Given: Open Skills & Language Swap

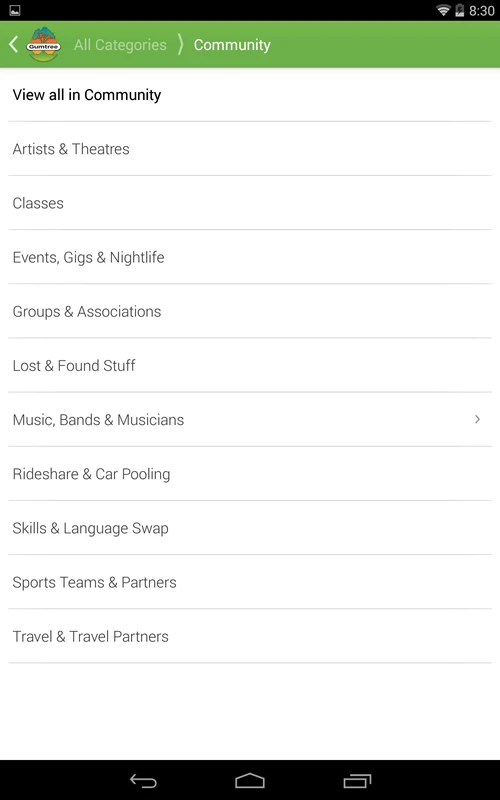Looking at the screenshot, I should (x=250, y=528).
